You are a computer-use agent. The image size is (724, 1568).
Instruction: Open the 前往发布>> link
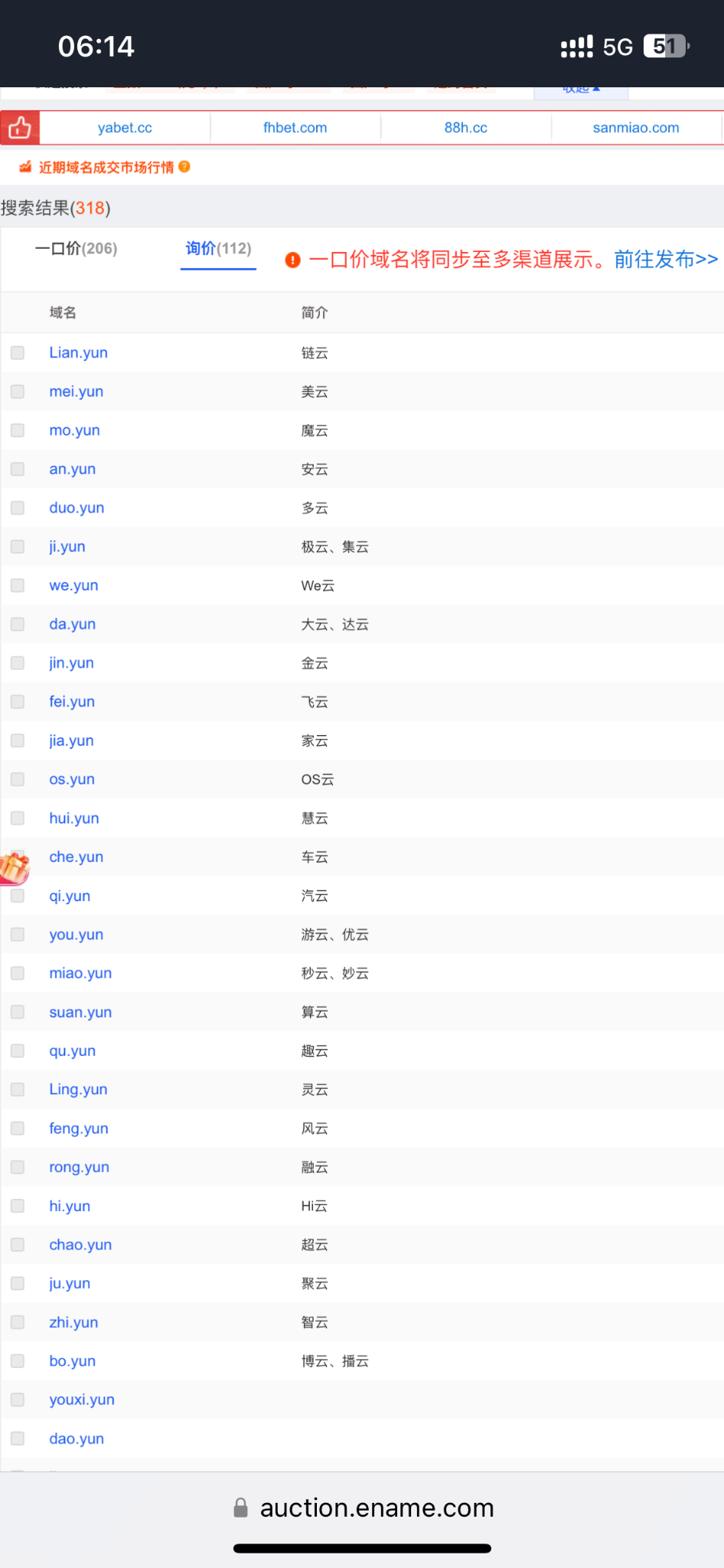[x=666, y=260]
